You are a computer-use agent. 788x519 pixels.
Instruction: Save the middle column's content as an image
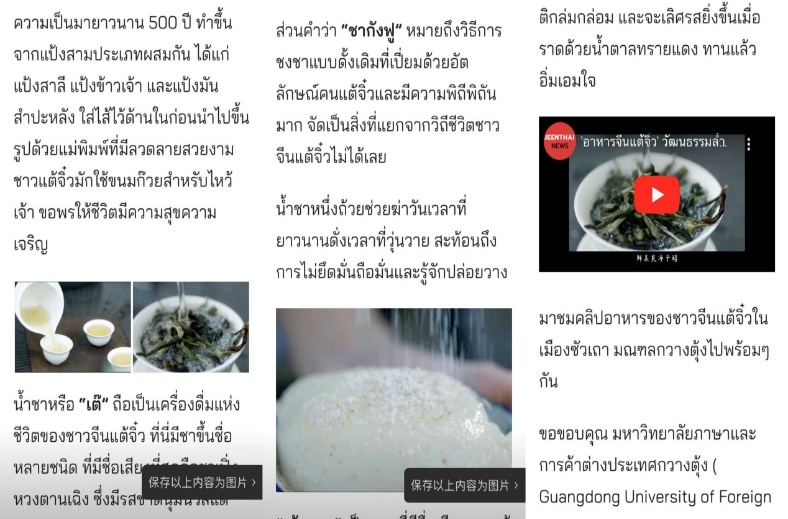(x=465, y=486)
